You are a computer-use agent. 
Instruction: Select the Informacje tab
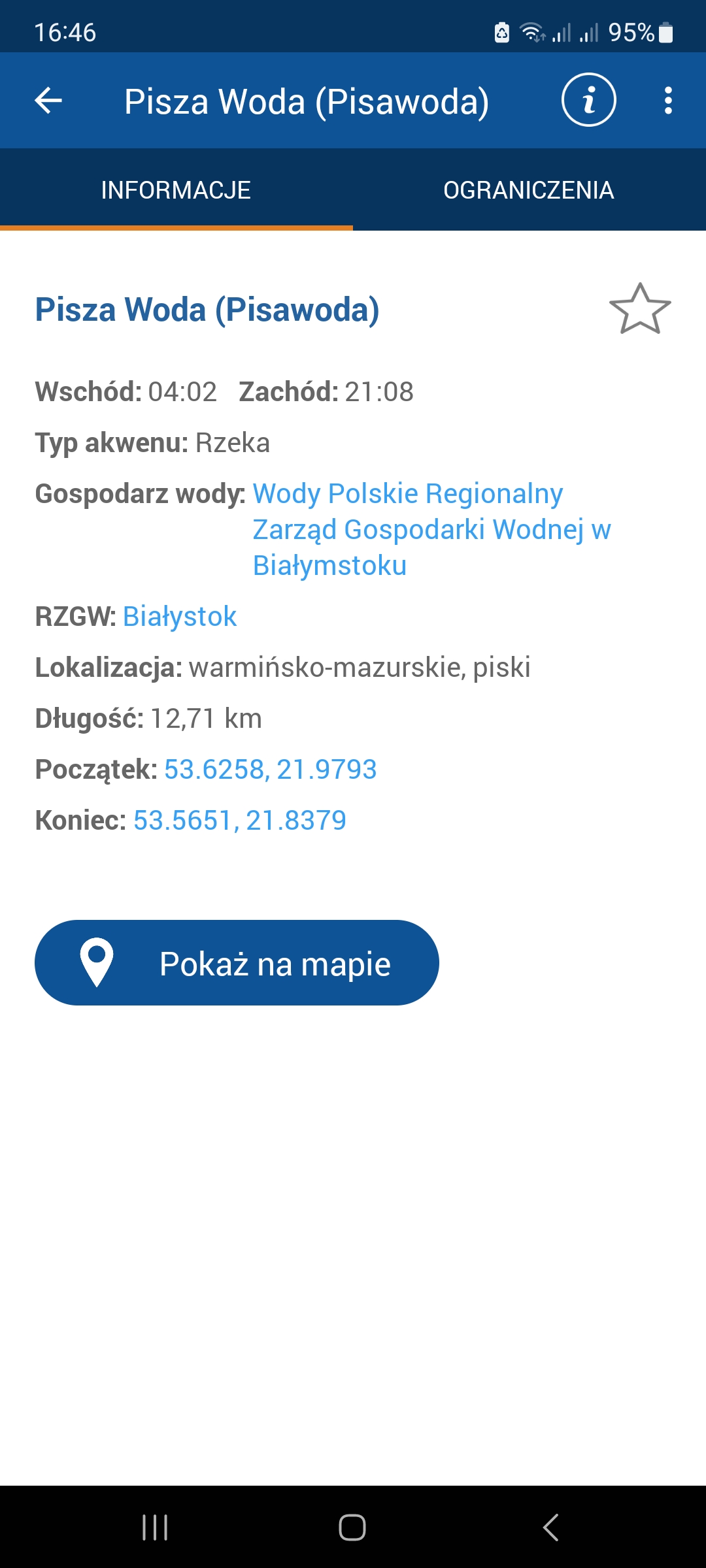tap(176, 189)
